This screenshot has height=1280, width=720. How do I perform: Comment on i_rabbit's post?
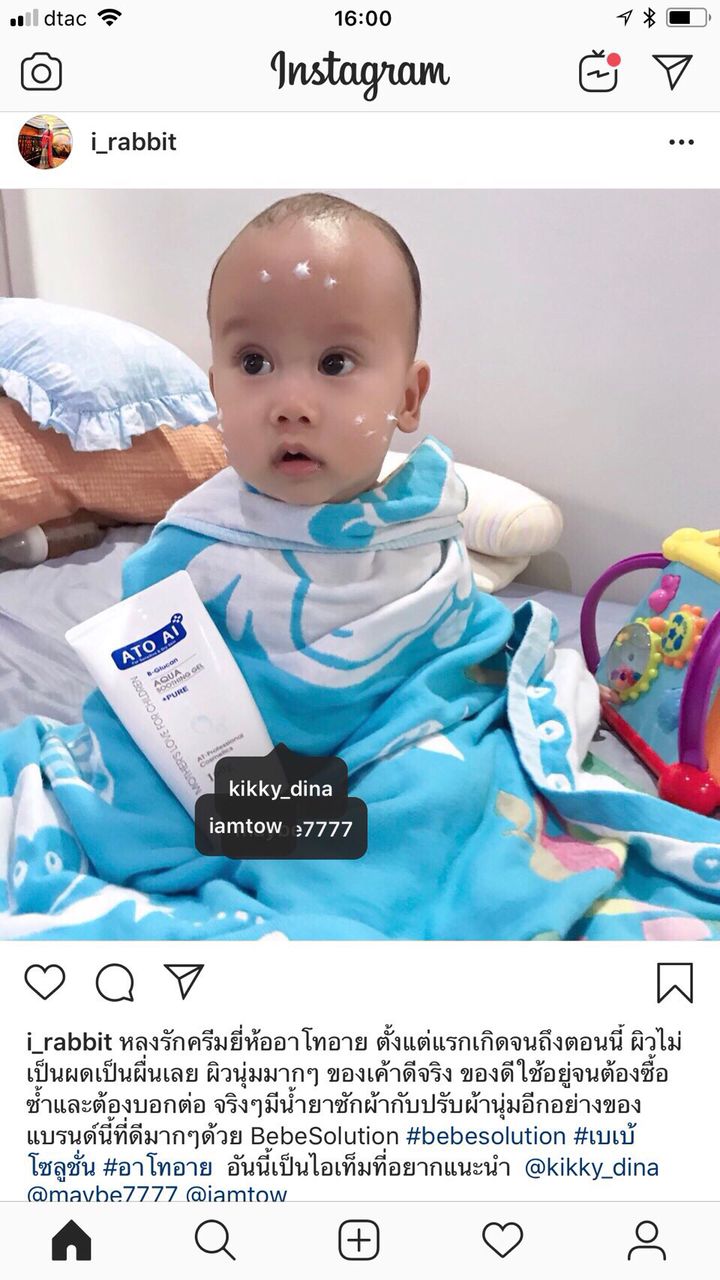click(114, 982)
